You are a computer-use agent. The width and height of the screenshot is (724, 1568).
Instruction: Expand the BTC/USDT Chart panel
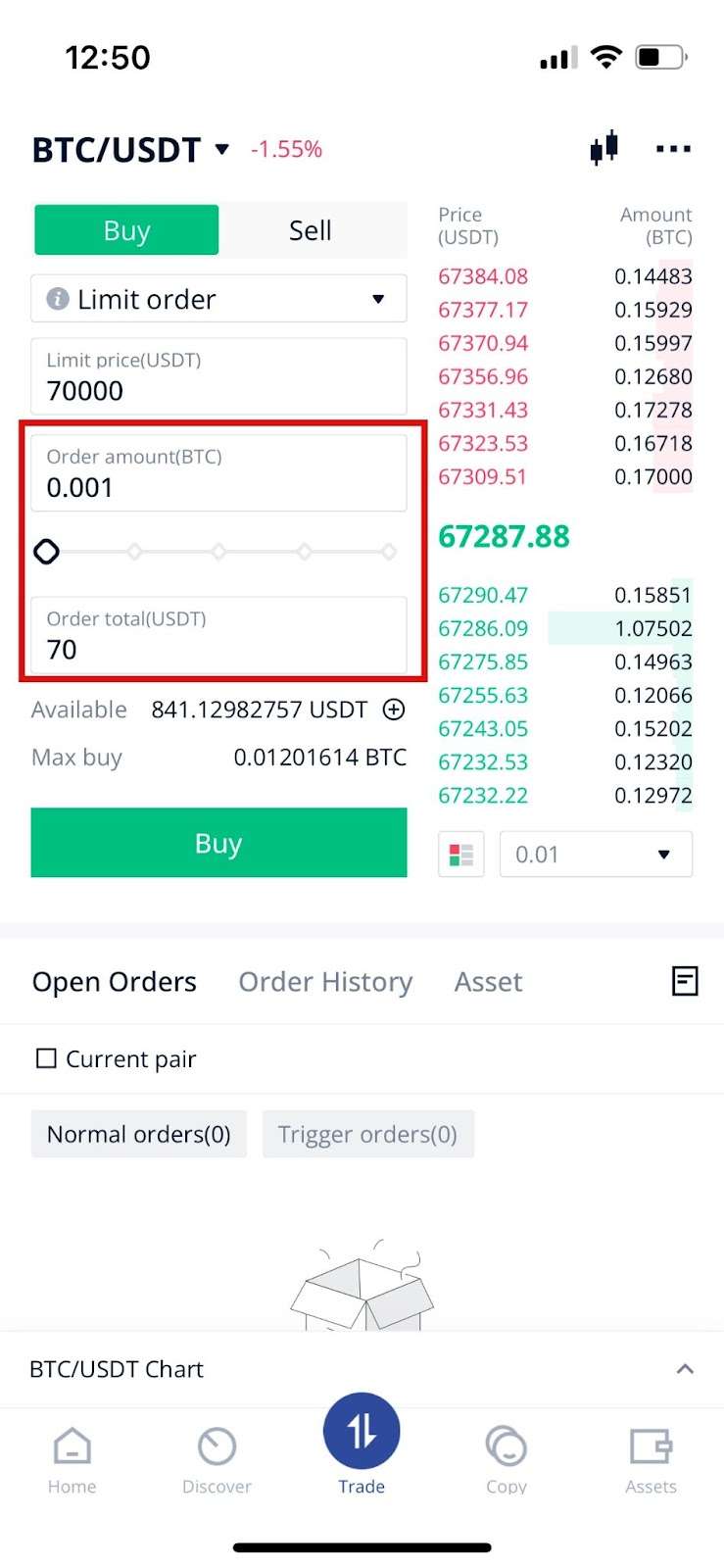pyautogui.click(x=685, y=1369)
